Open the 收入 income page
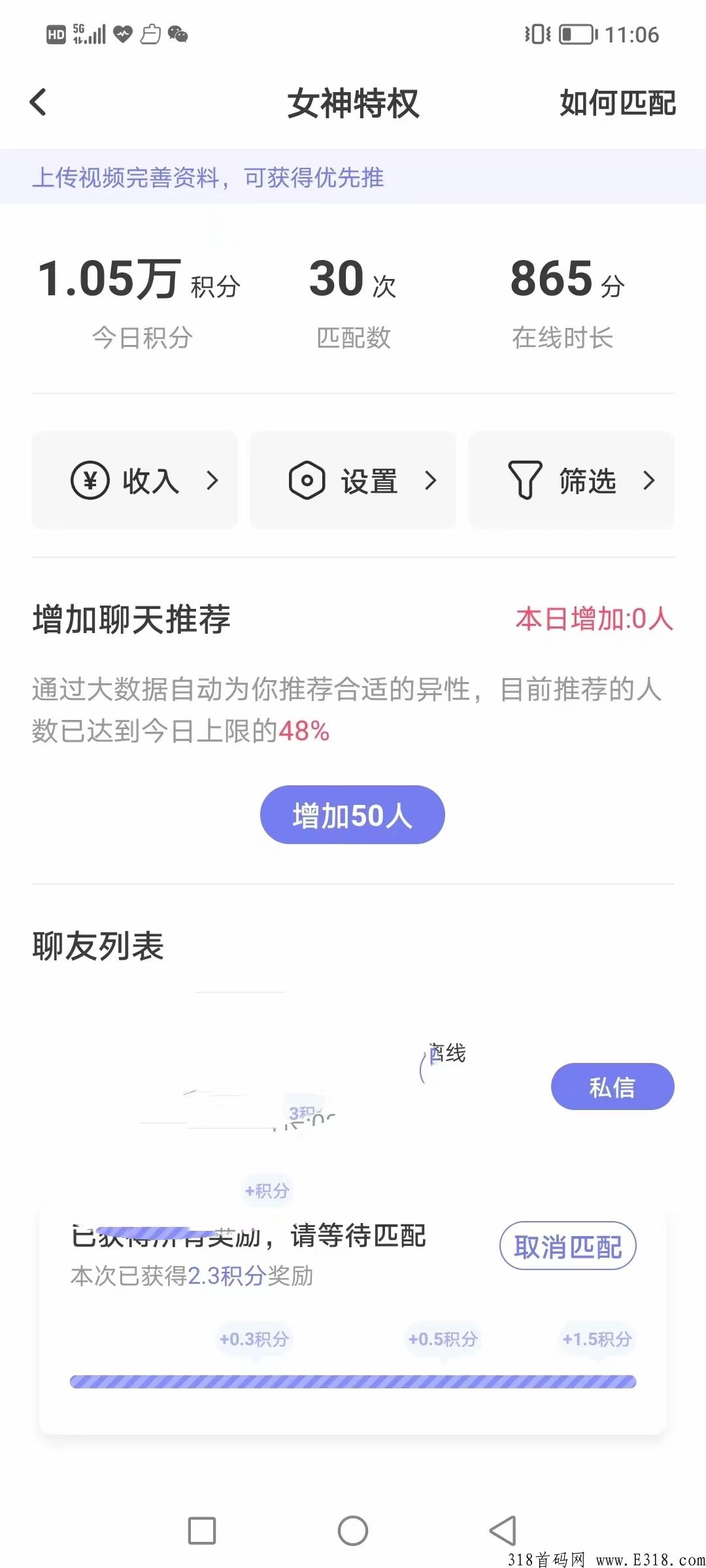The image size is (706, 1568). [135, 480]
